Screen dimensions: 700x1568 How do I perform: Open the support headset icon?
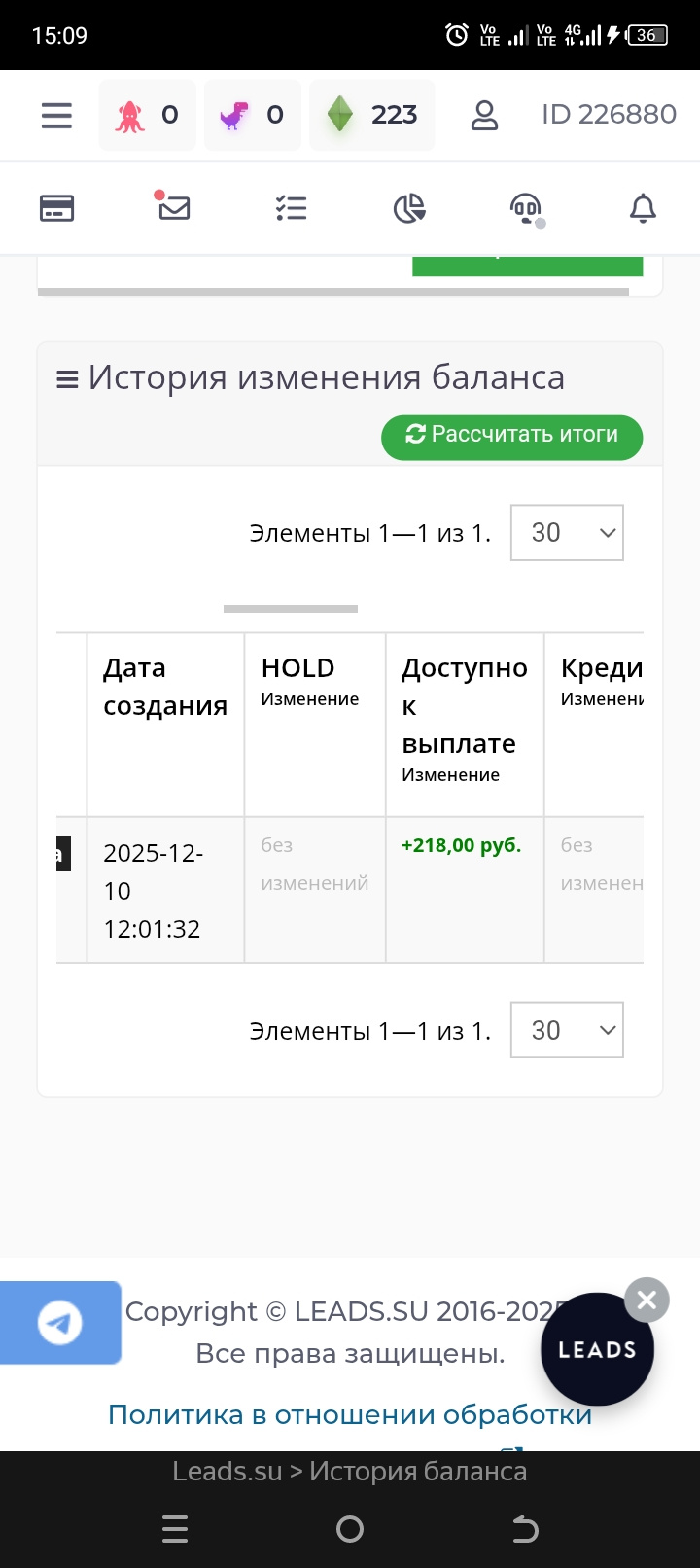point(526,208)
